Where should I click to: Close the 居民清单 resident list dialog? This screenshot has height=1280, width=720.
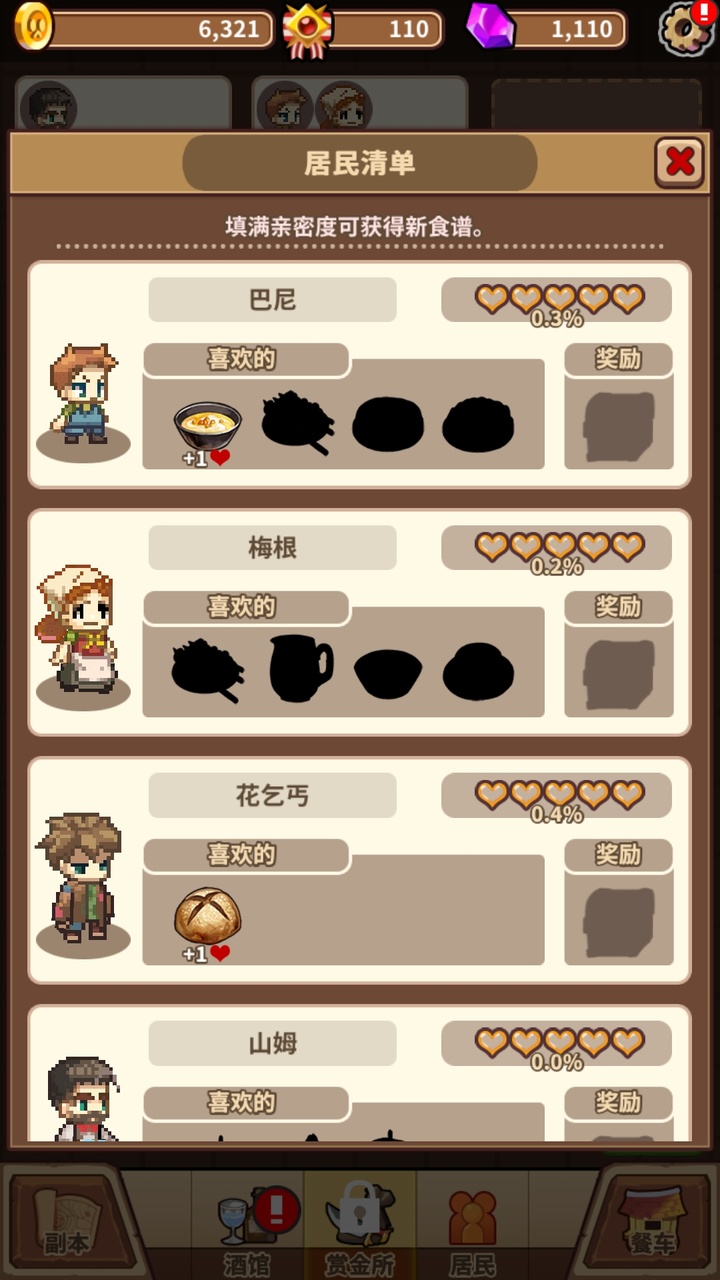pos(679,162)
